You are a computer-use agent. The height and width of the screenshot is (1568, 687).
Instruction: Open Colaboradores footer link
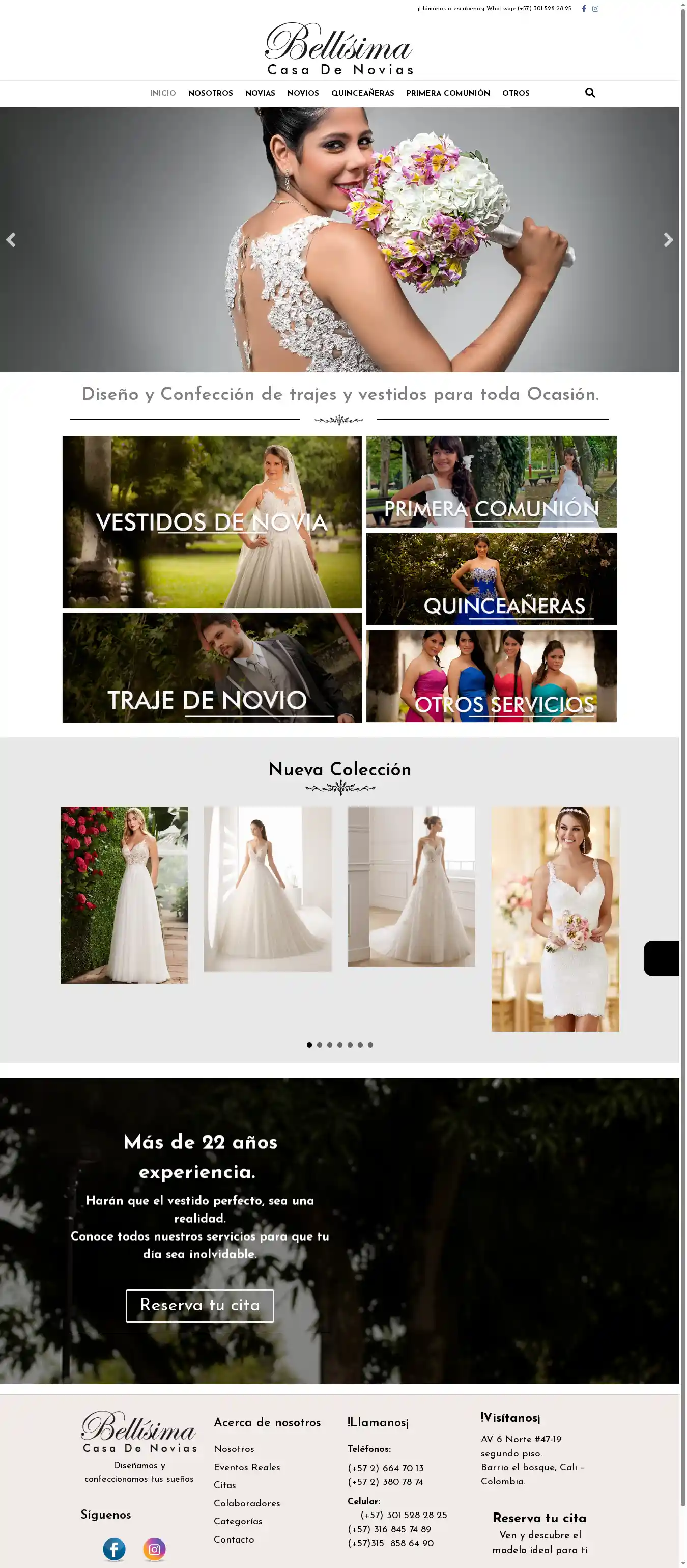pyautogui.click(x=246, y=1503)
